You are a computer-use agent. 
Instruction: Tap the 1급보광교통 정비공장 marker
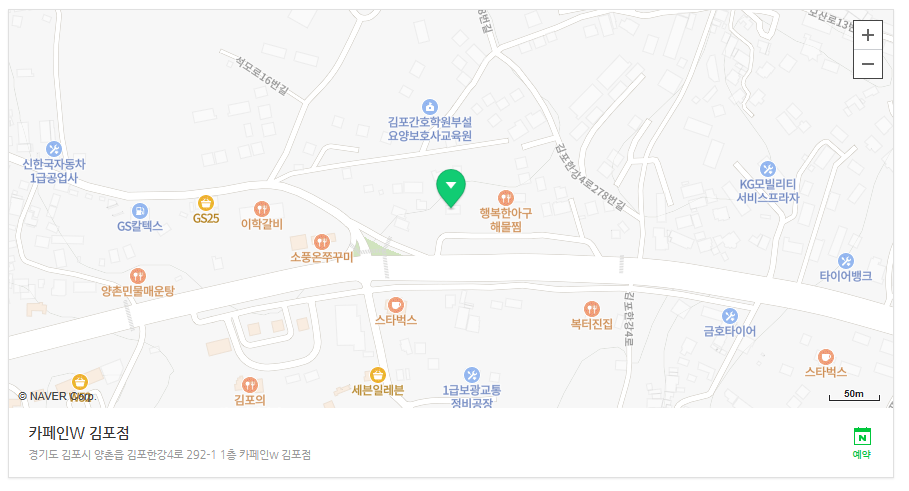(471, 374)
